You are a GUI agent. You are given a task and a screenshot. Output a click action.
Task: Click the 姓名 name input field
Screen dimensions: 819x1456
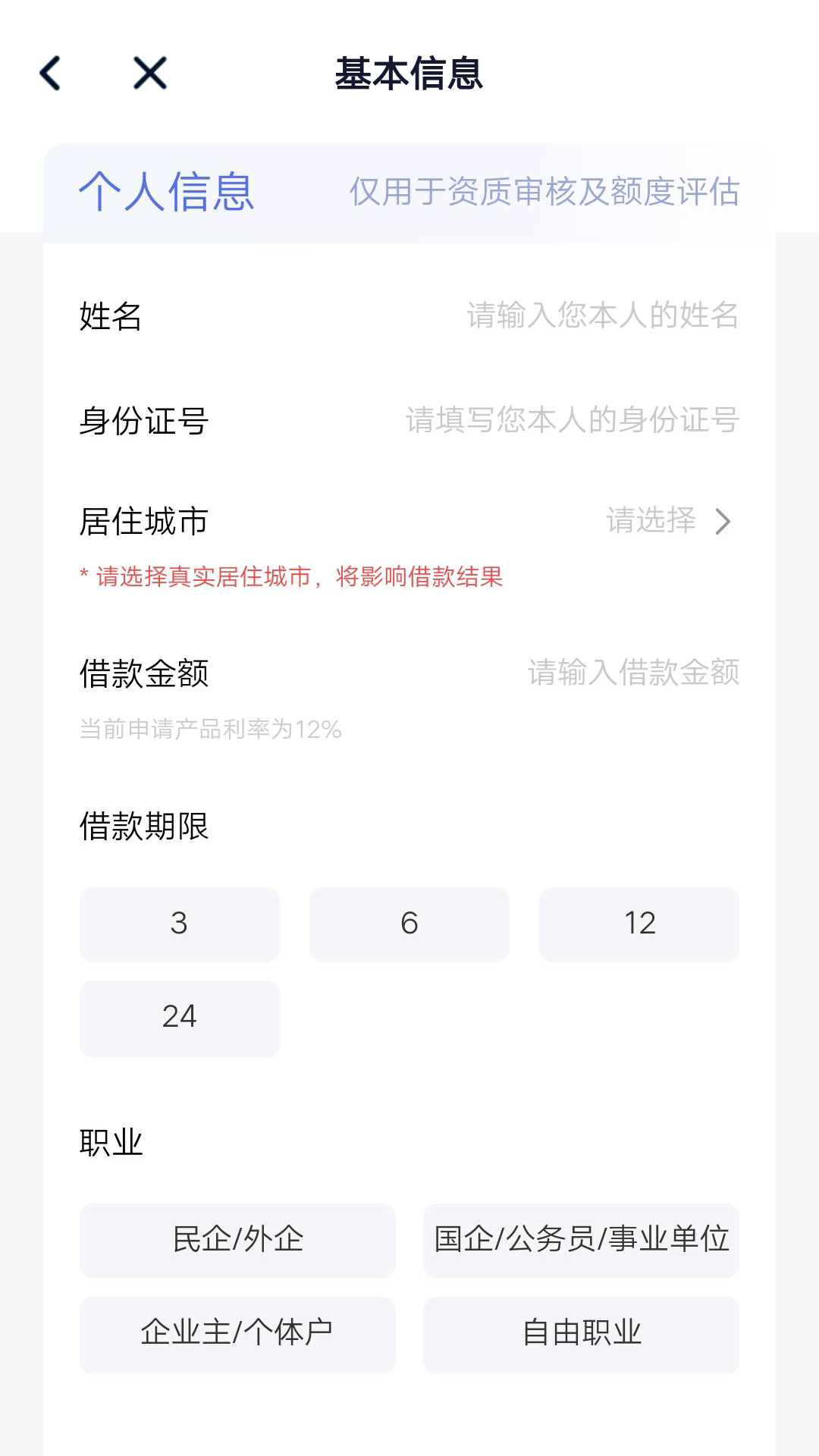[599, 316]
